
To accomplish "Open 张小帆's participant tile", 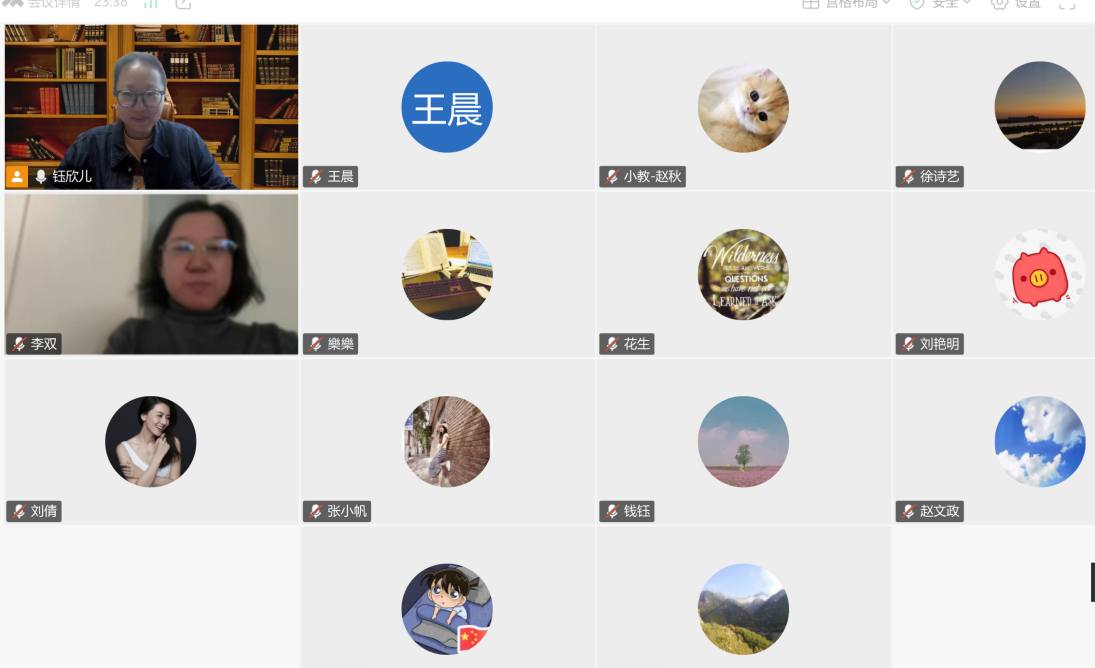I will 447,441.
